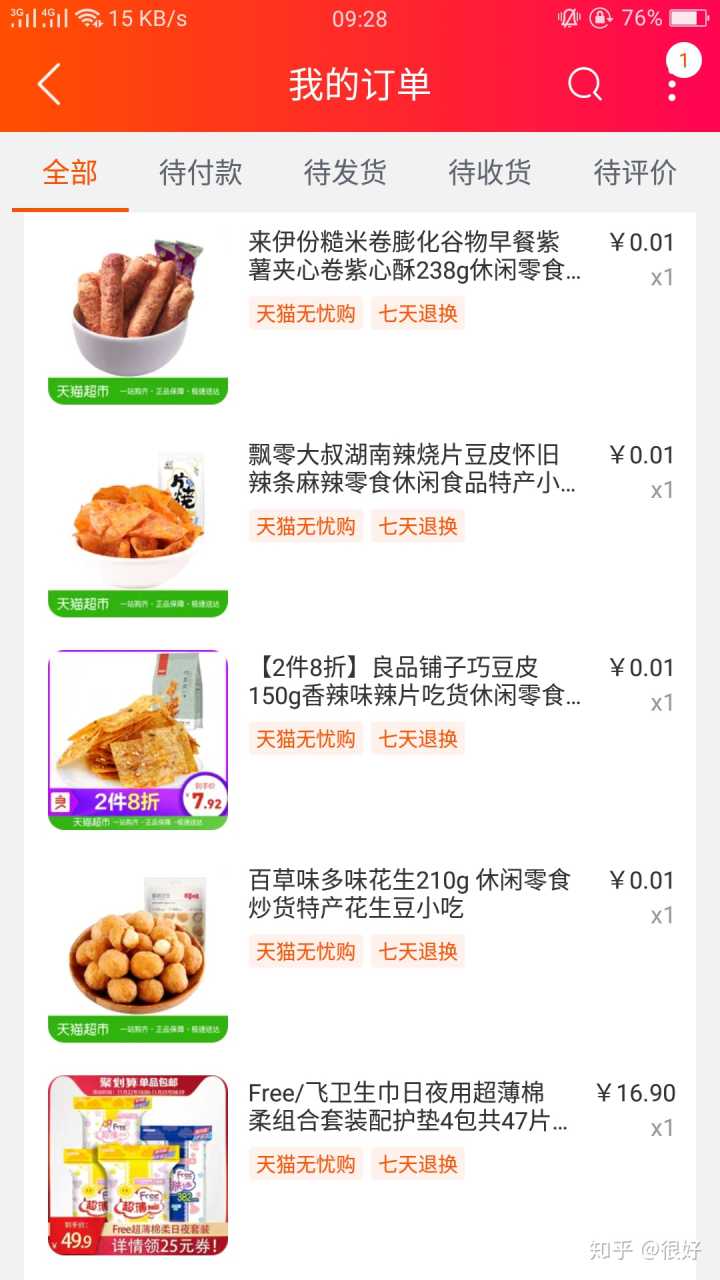The width and height of the screenshot is (720, 1280).
Task: View 待评价 orders
Action: coord(635,172)
